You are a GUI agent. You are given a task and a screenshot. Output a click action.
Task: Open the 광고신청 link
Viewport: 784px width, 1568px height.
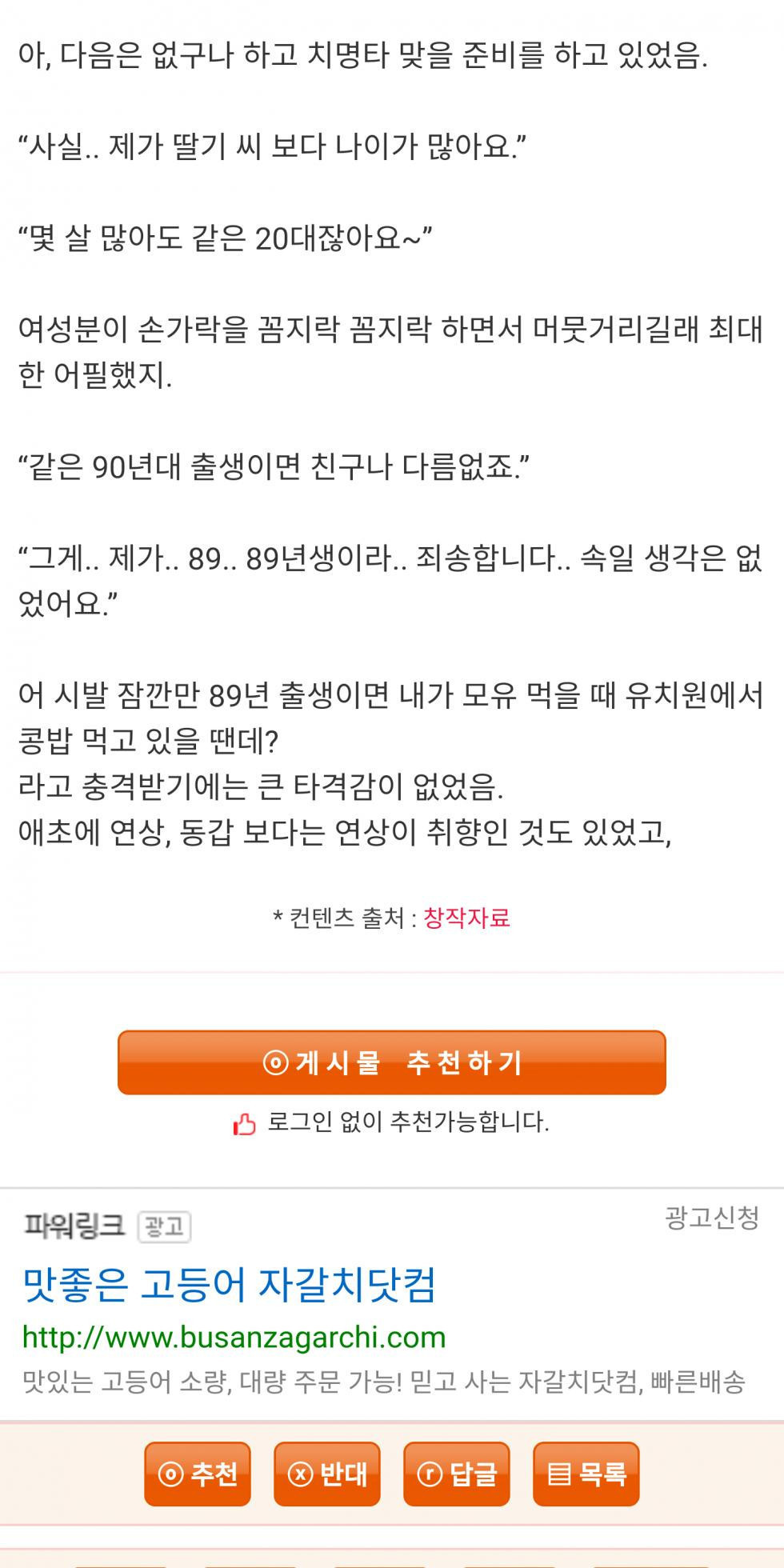coord(711,1218)
